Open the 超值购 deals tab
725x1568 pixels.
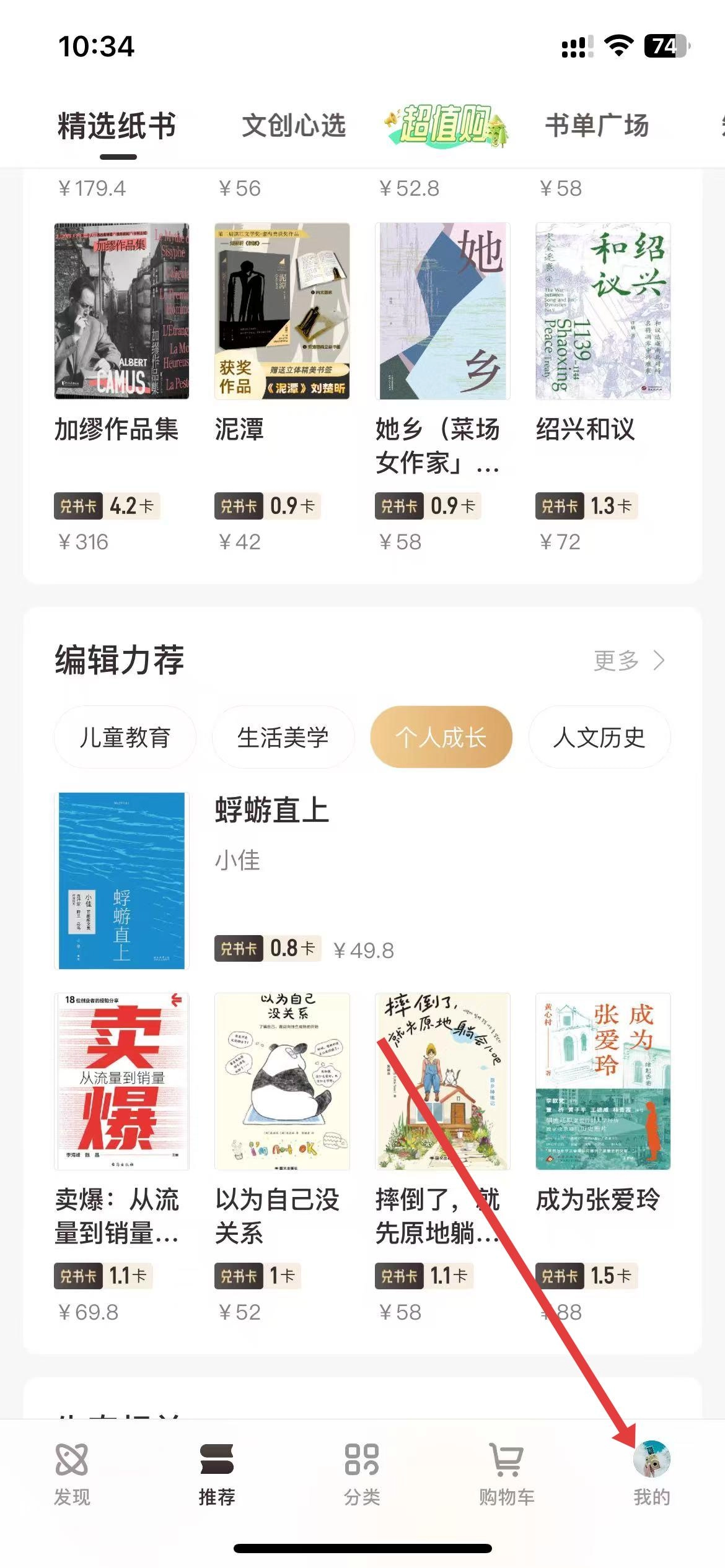446,126
